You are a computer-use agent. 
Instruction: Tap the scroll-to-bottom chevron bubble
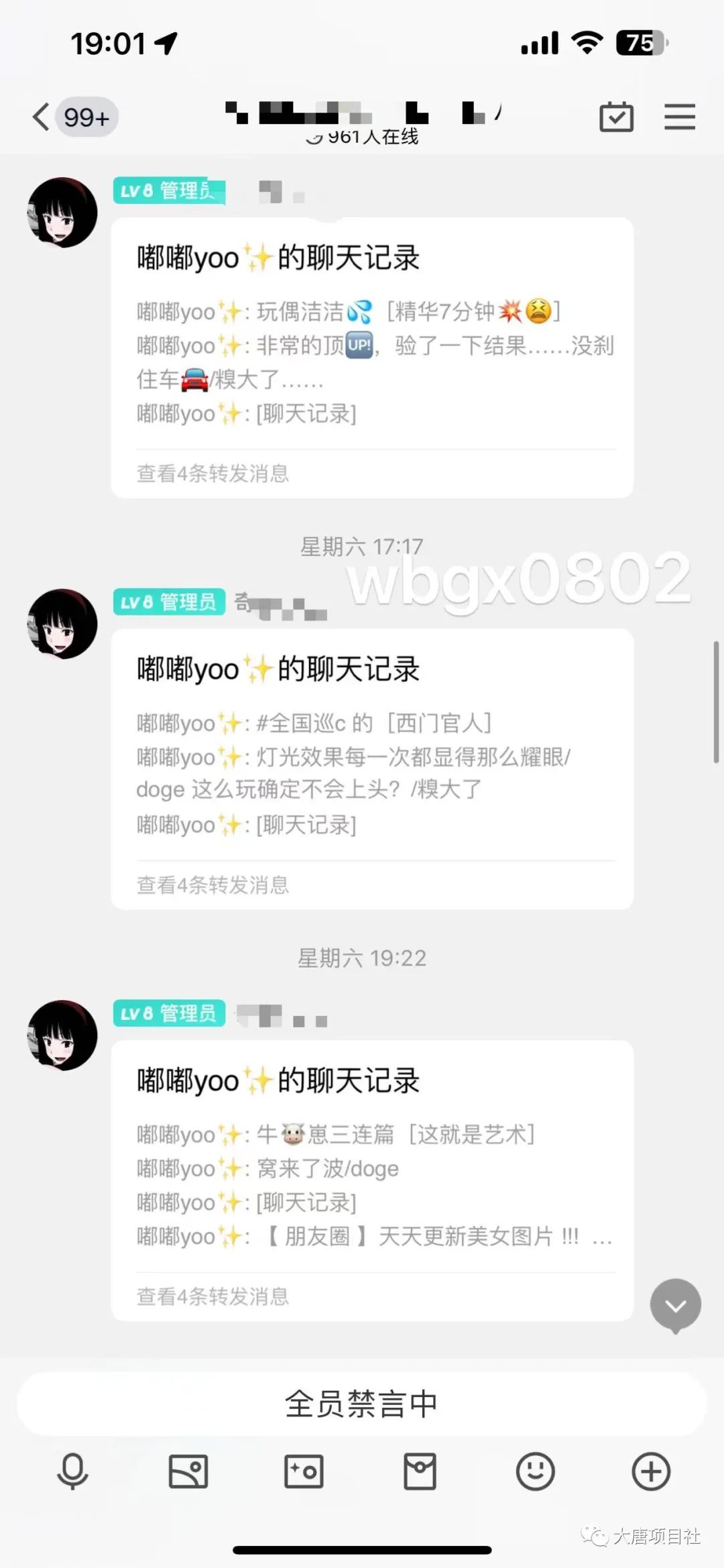coord(676,1304)
